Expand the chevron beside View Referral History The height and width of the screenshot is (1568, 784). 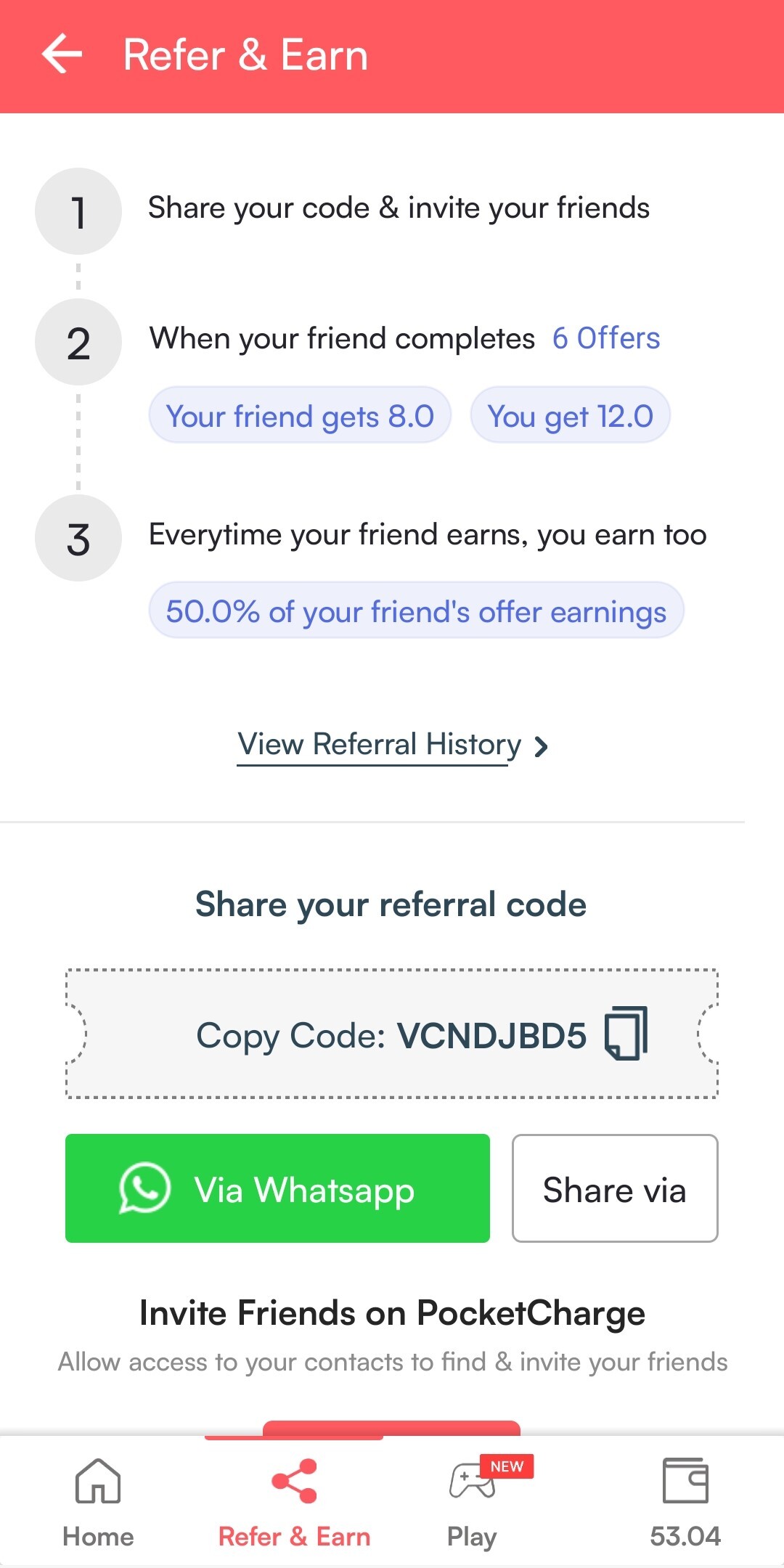[x=541, y=745]
